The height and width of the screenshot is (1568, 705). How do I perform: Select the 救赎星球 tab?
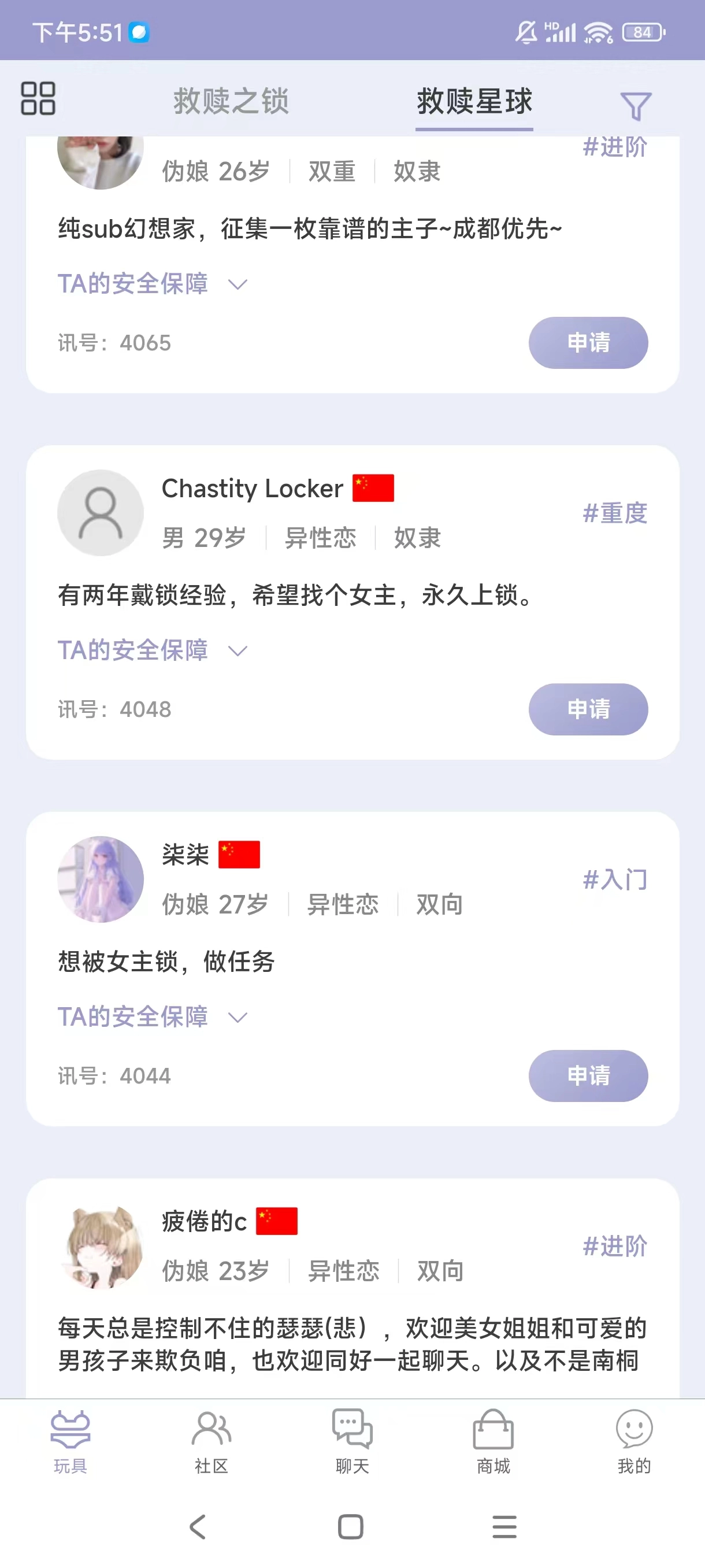(x=474, y=101)
